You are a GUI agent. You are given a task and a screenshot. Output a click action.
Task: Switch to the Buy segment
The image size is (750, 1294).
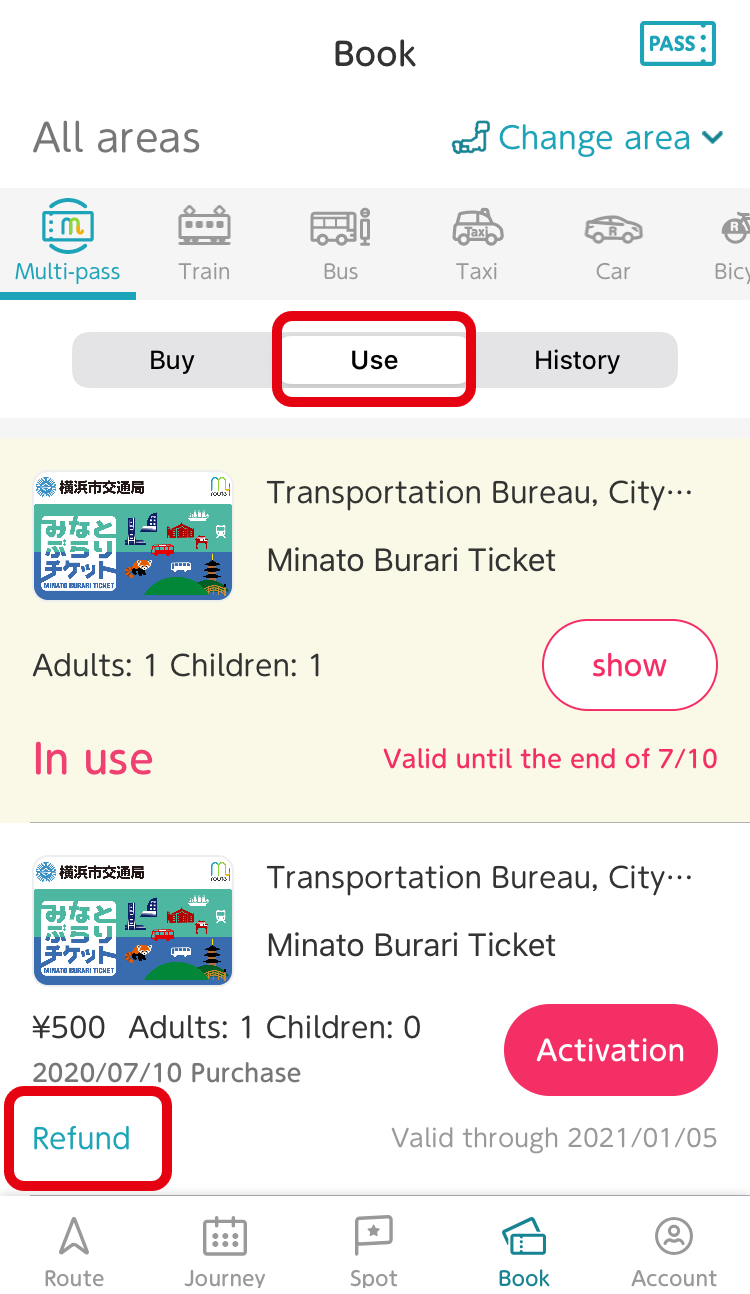coord(172,360)
